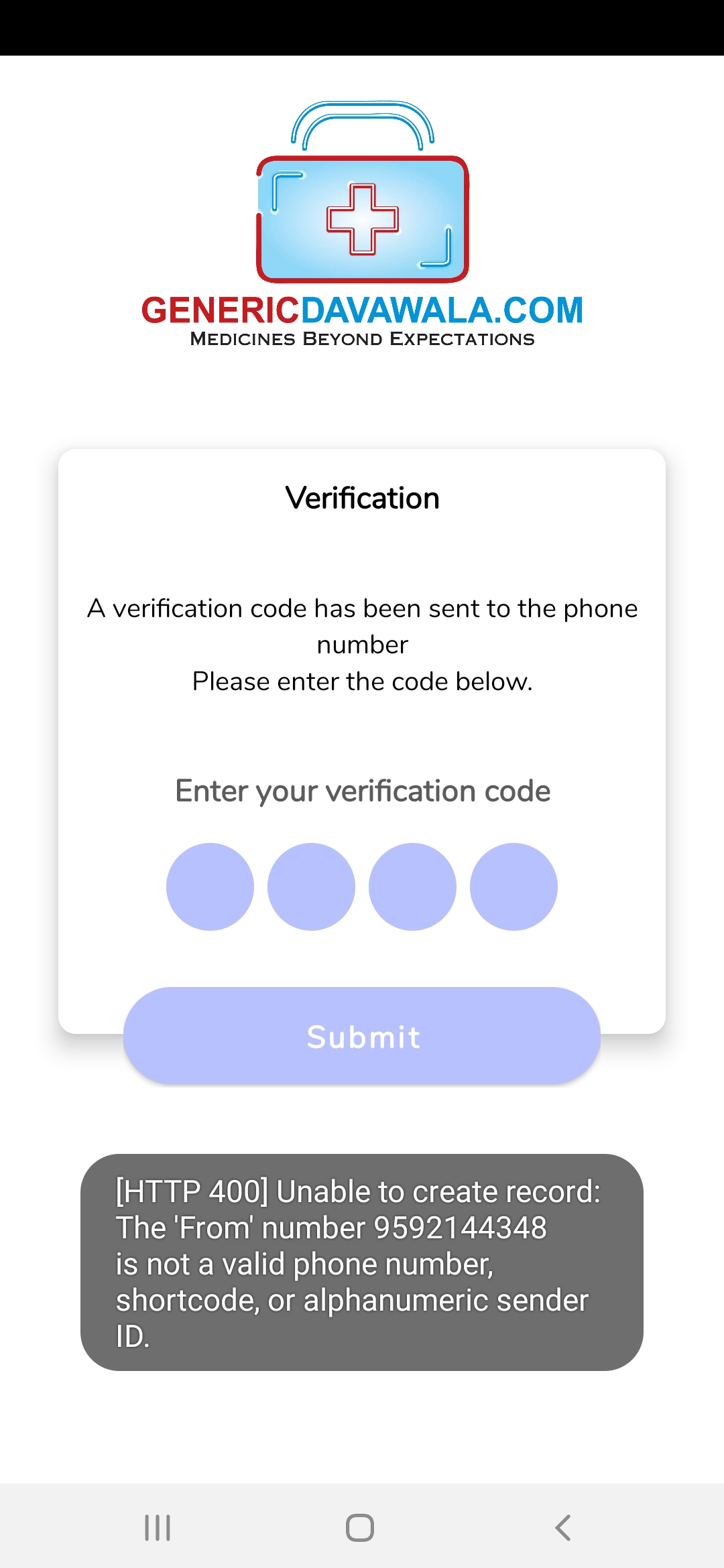The width and height of the screenshot is (724, 1568).
Task: Select the second verification code digit circle
Action: (x=311, y=887)
